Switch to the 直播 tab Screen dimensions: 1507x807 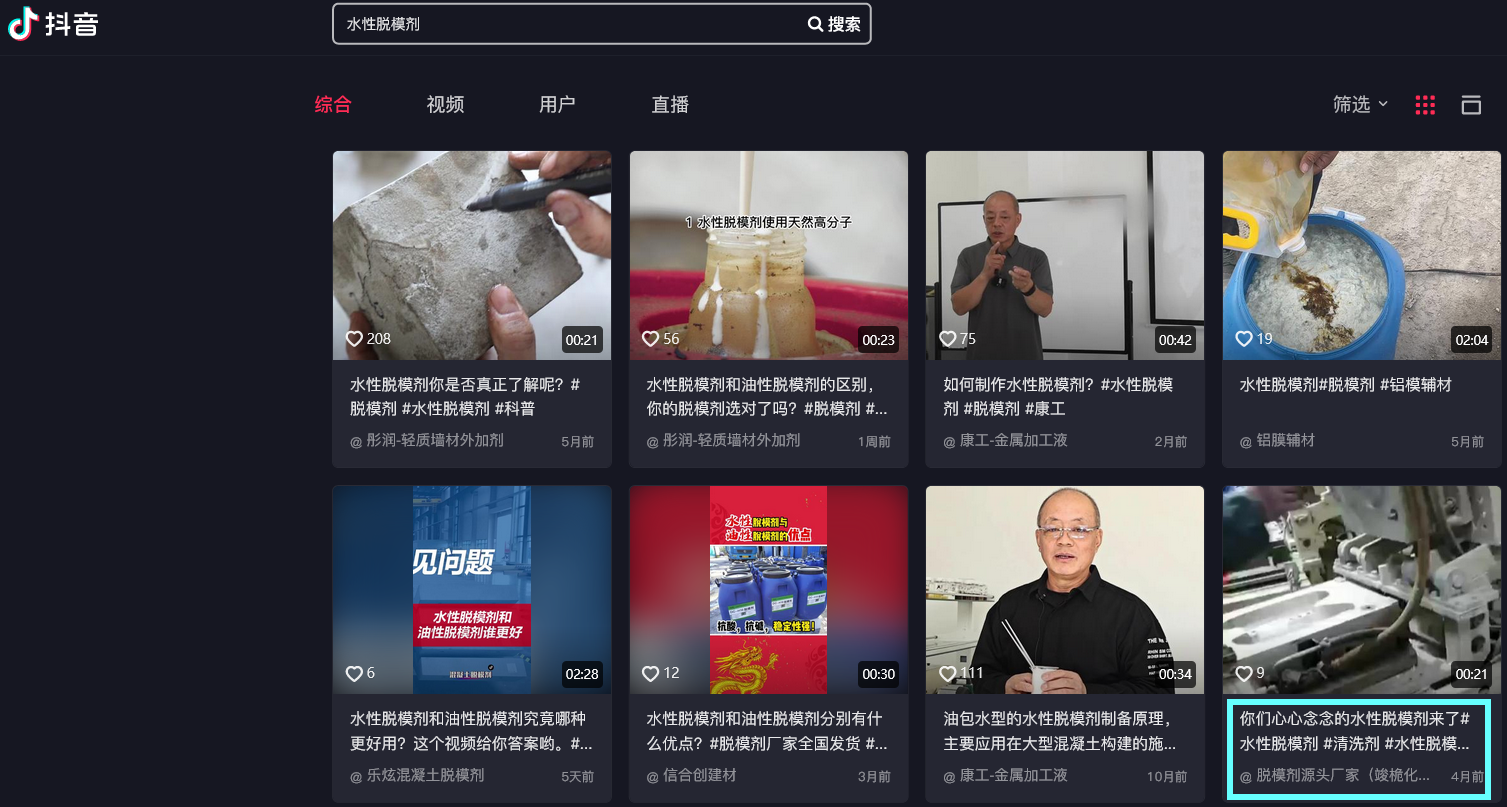pyautogui.click(x=670, y=104)
